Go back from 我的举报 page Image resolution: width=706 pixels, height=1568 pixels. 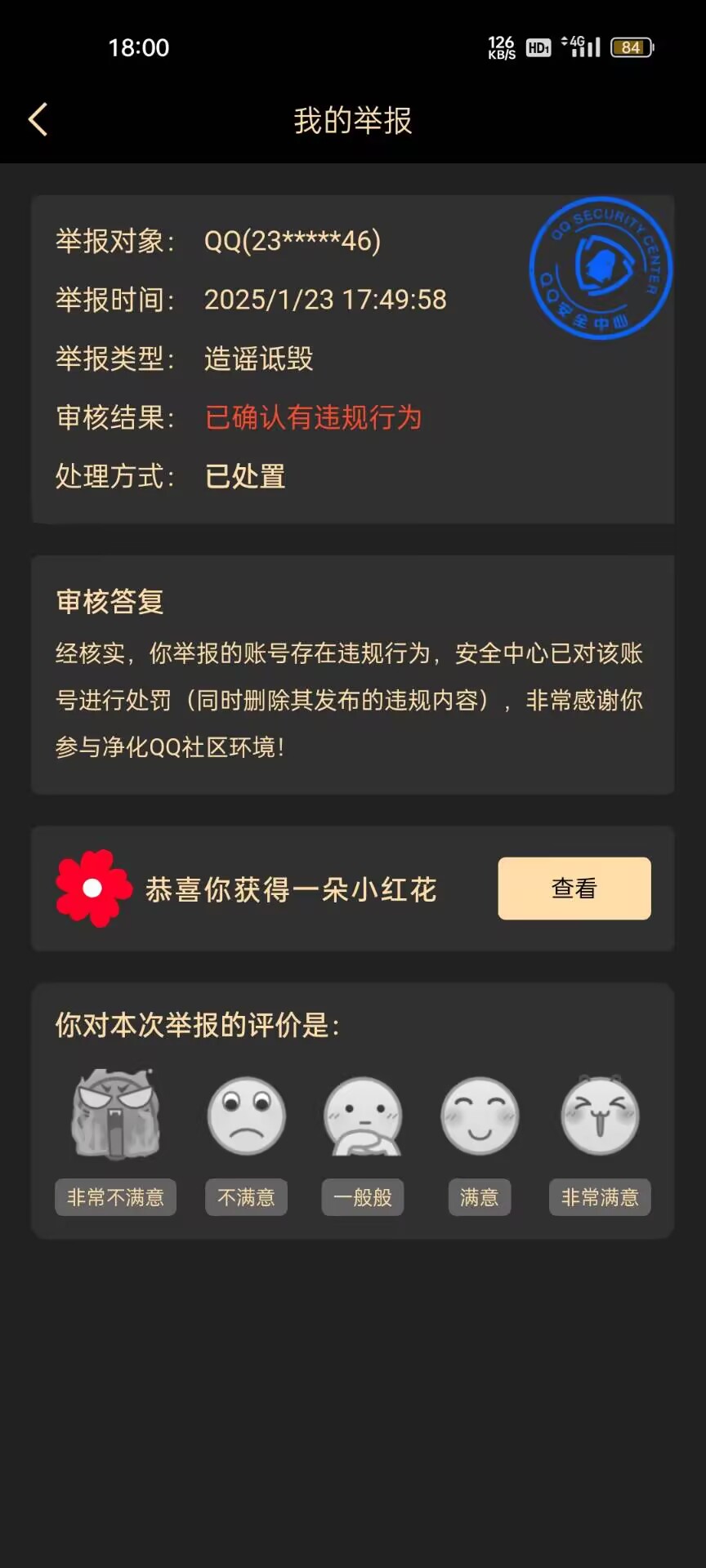click(38, 120)
